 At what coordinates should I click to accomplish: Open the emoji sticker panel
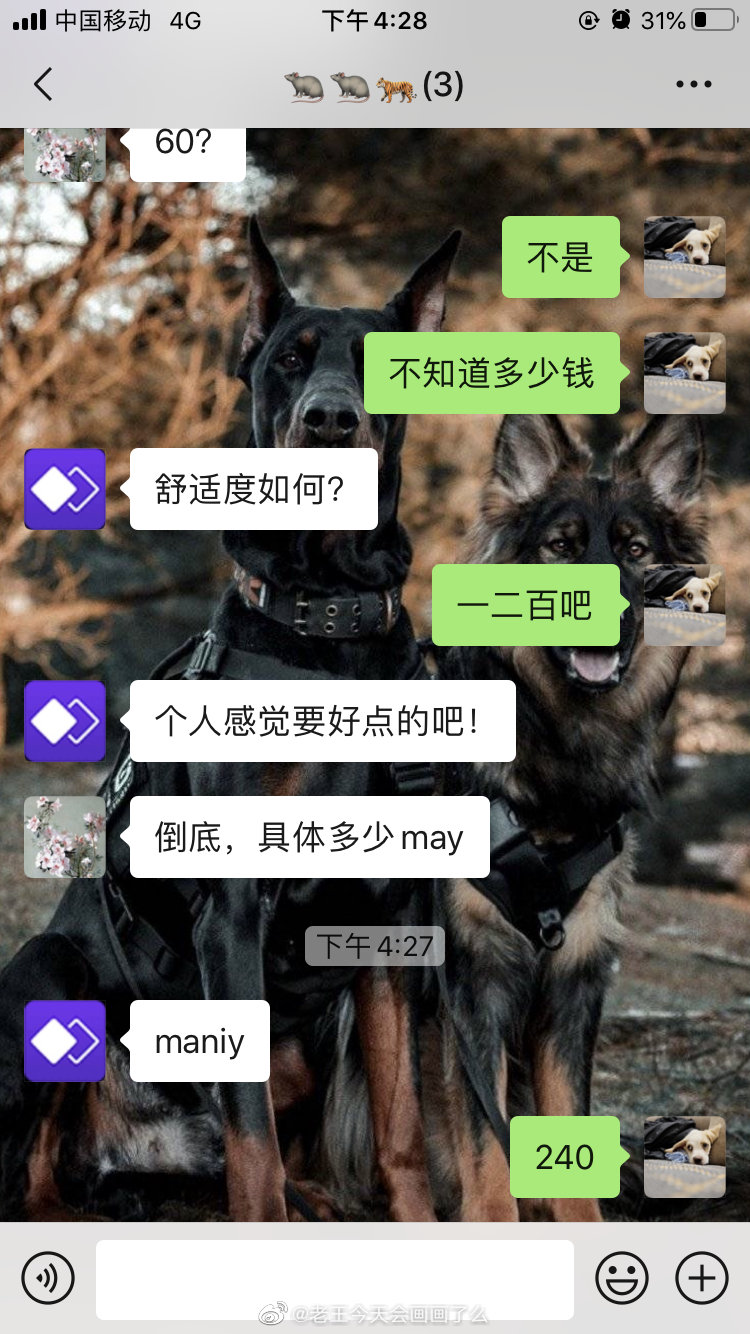622,1278
